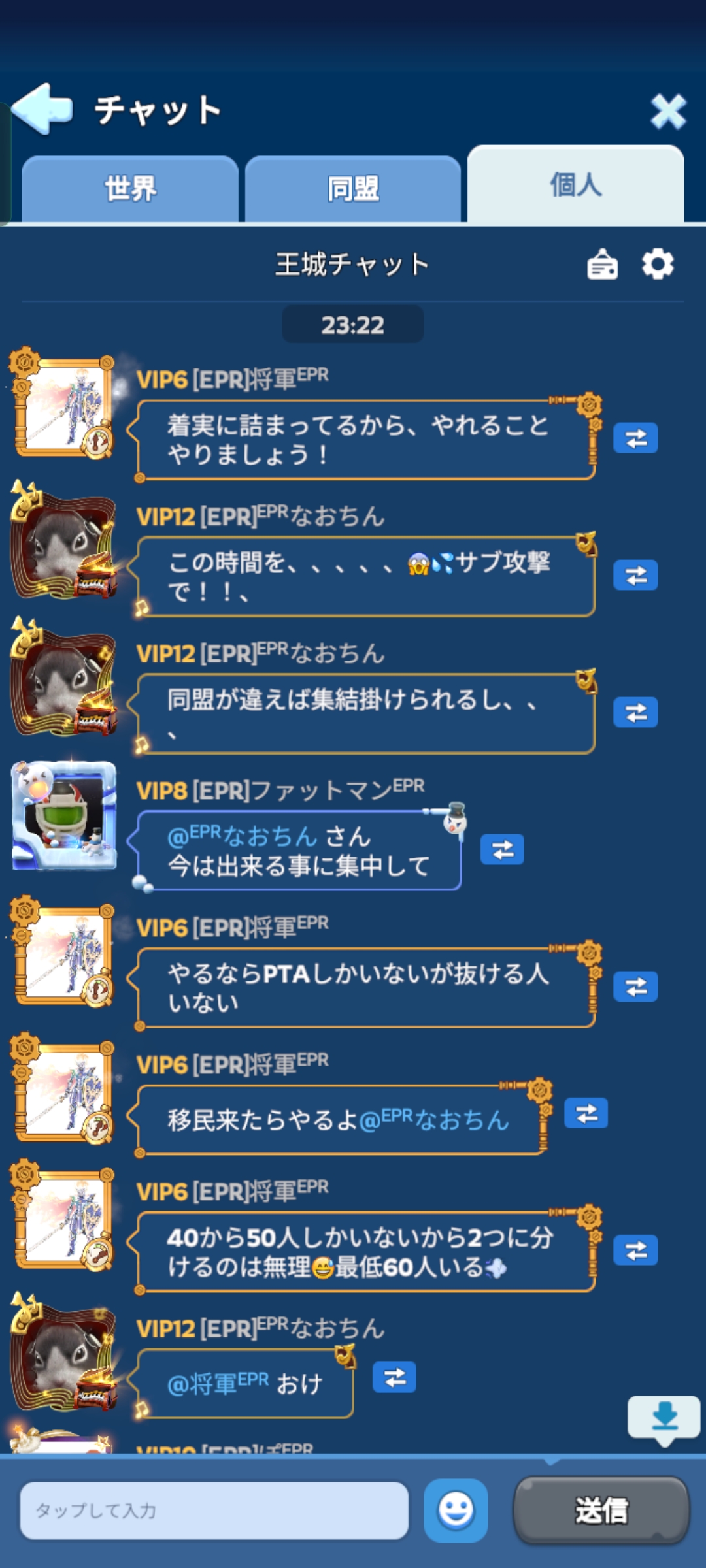
Task: Go back using the arrow beside チャット
Action: (x=43, y=109)
